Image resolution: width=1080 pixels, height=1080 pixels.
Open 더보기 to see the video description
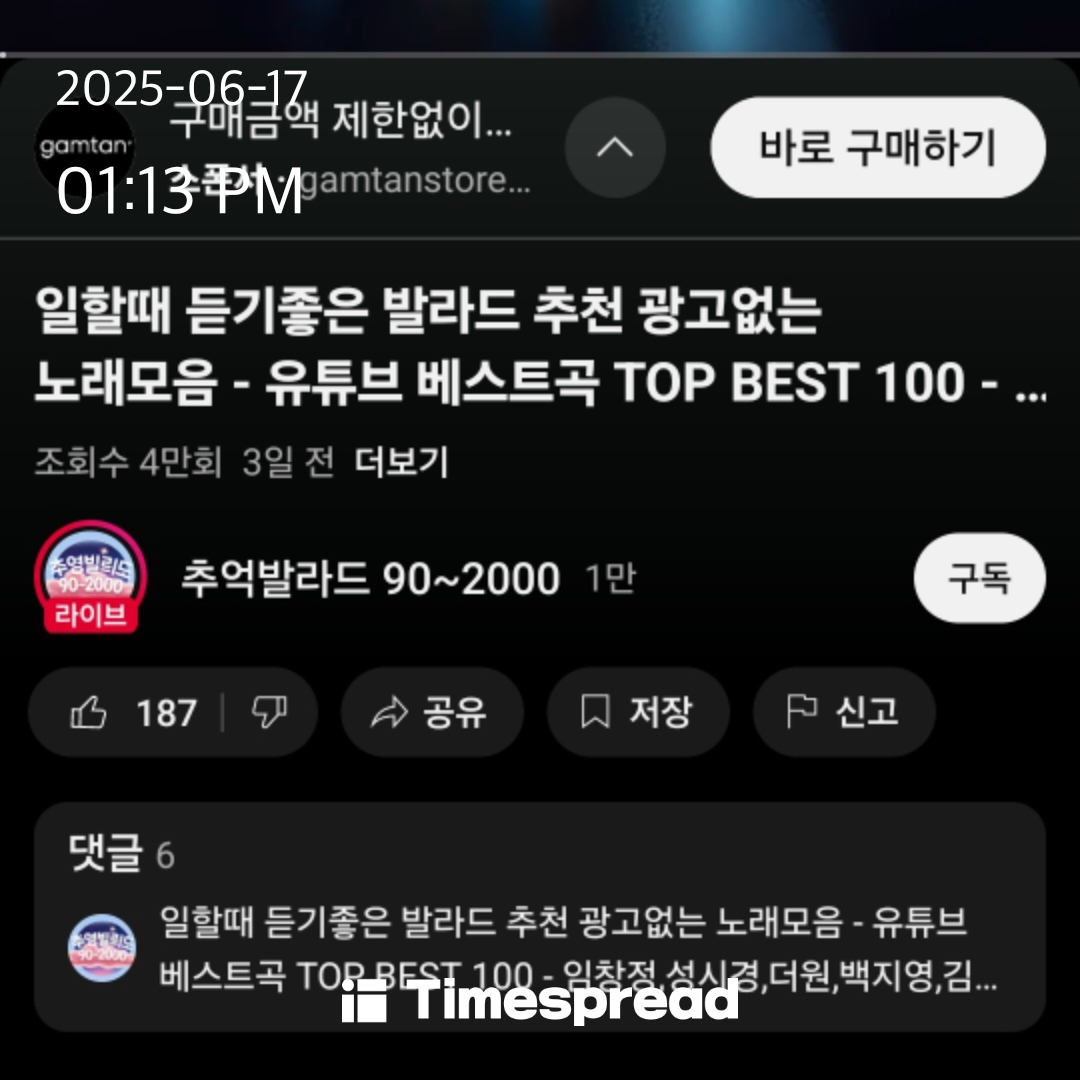coord(402,463)
